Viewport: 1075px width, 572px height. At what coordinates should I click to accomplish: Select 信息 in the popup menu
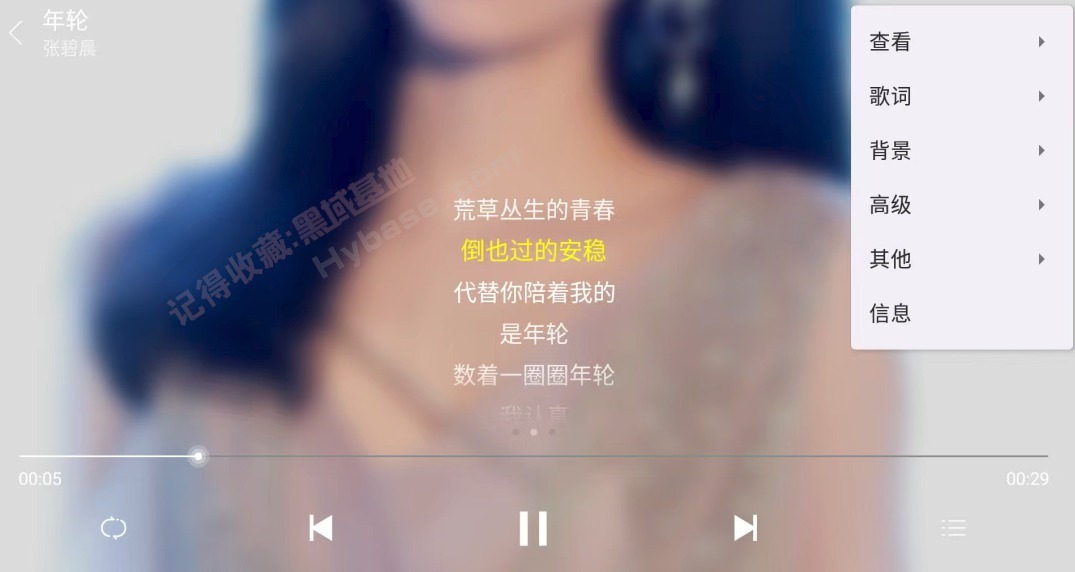click(x=960, y=313)
